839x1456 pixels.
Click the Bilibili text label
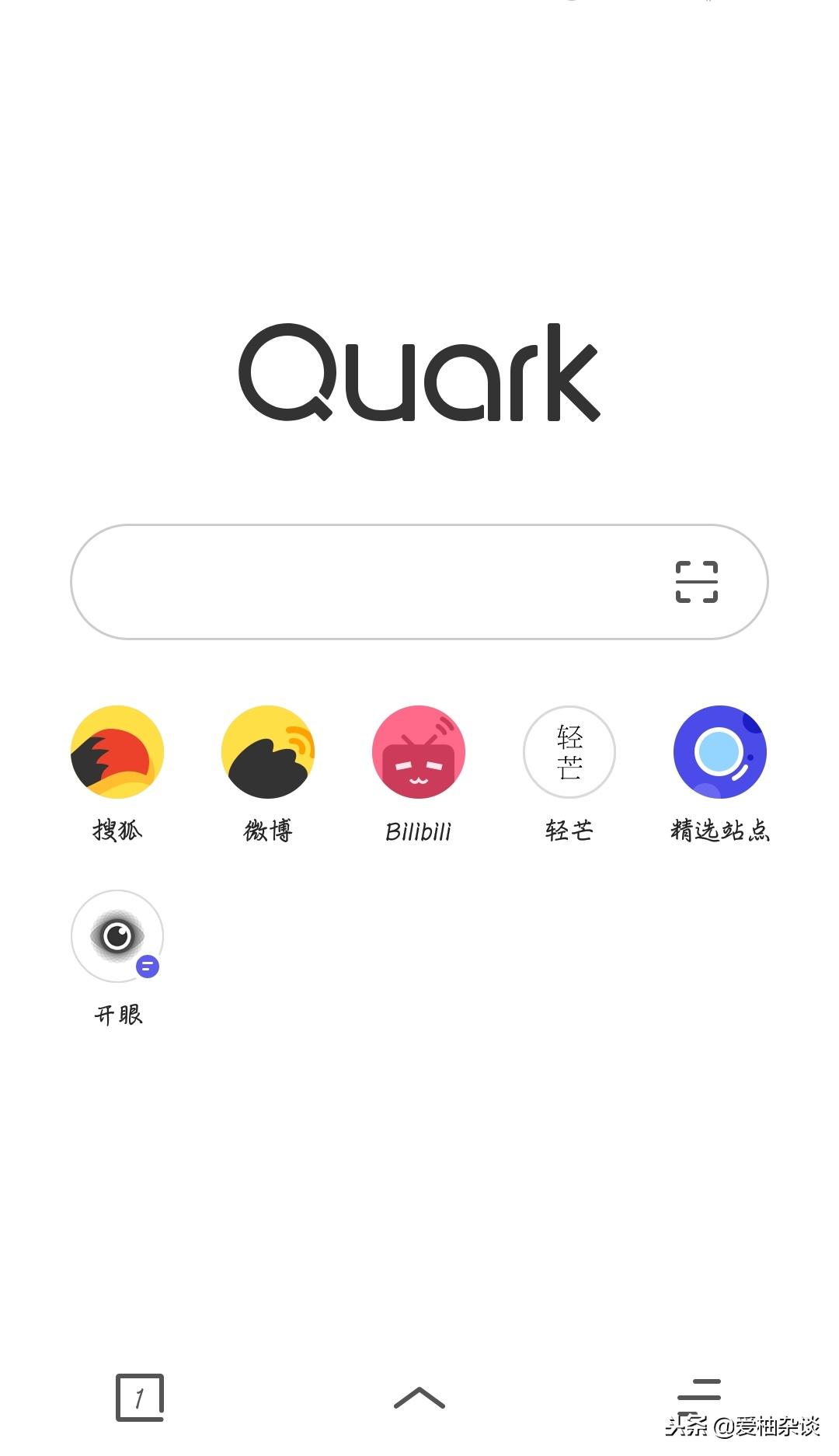(x=419, y=831)
